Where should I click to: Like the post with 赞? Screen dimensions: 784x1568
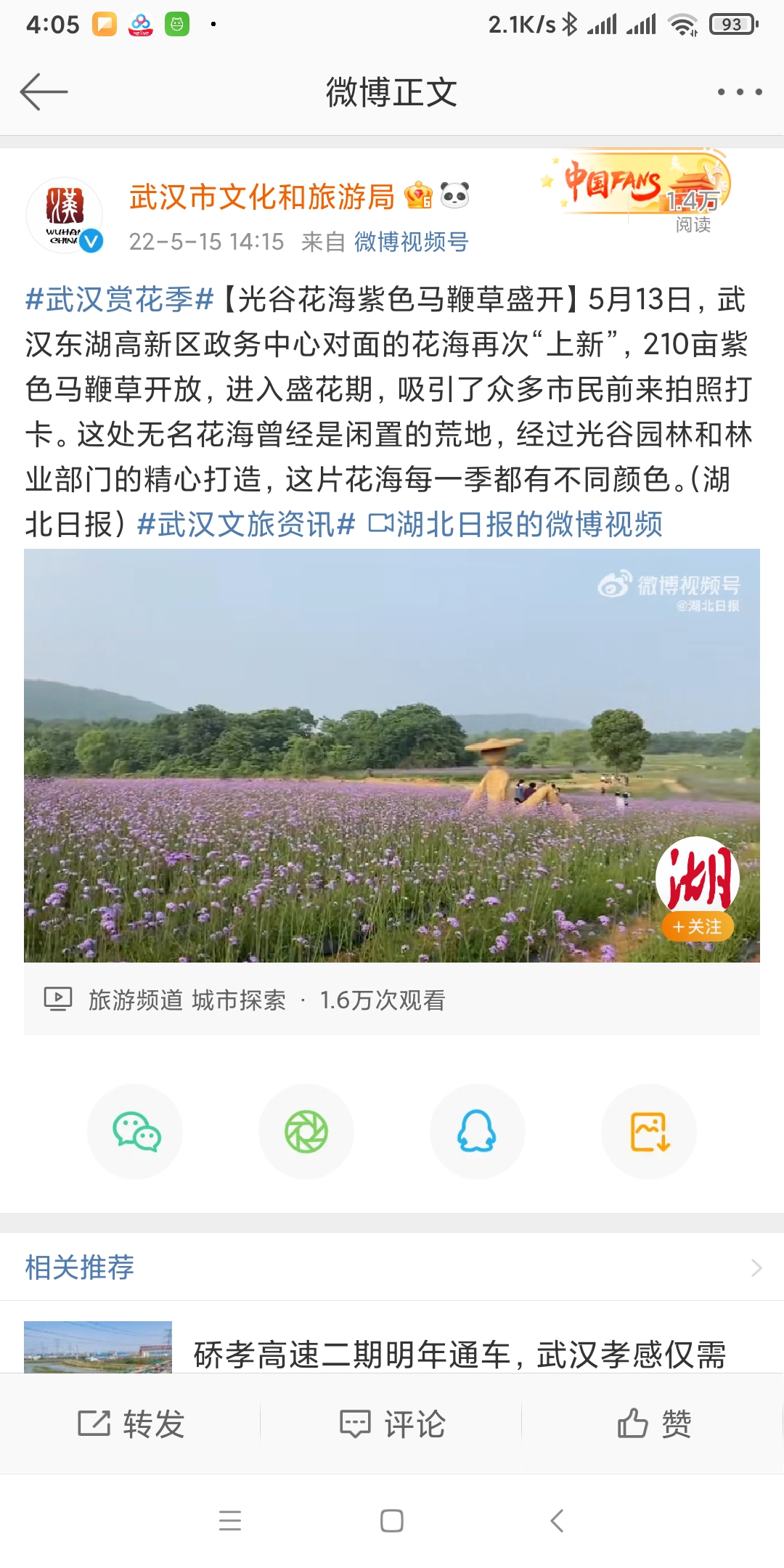653,1424
